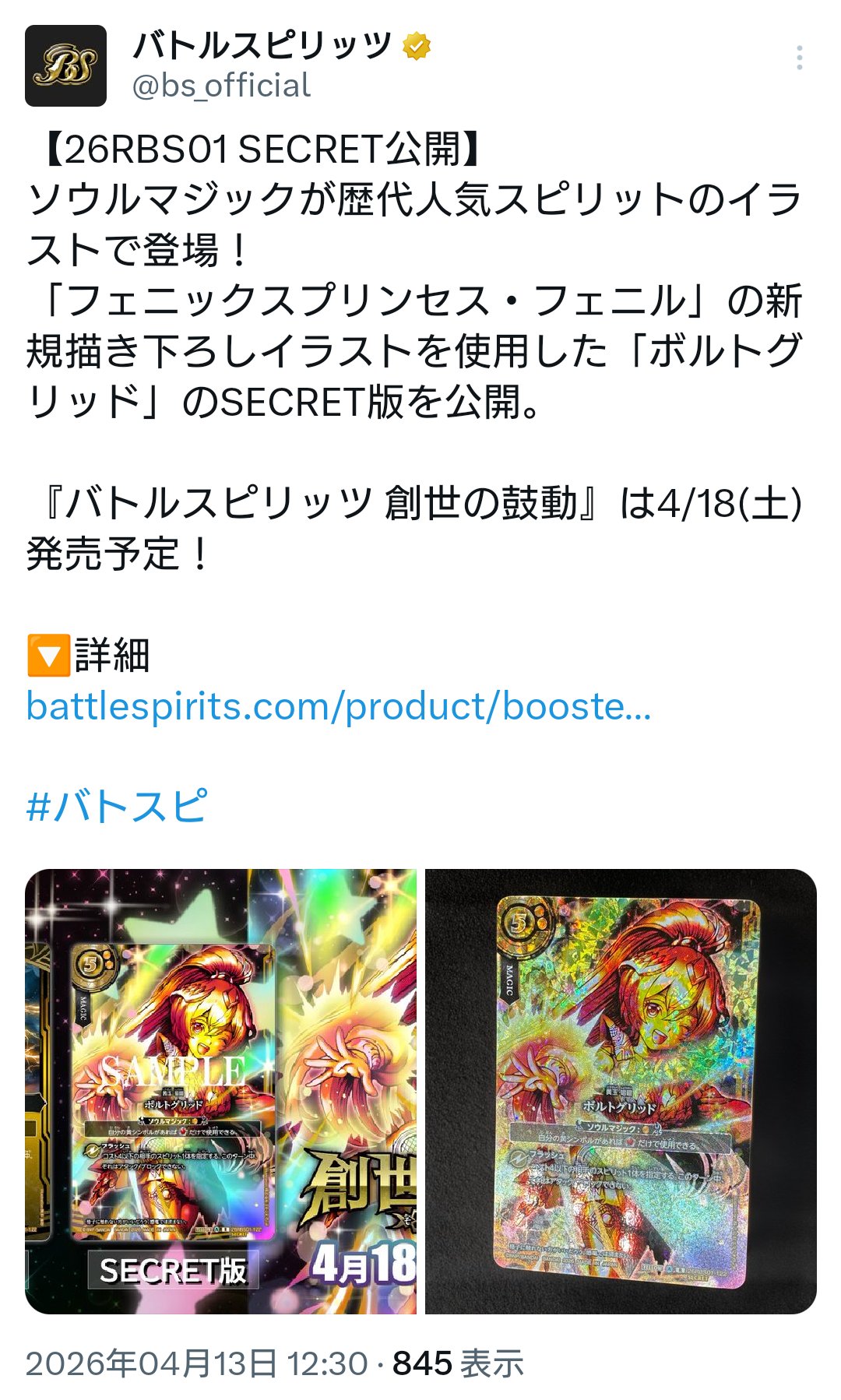Image resolution: width=841 pixels, height=1400 pixels.
Task: Open the バトルスピリッツ profile avatar
Action: click(x=65, y=66)
